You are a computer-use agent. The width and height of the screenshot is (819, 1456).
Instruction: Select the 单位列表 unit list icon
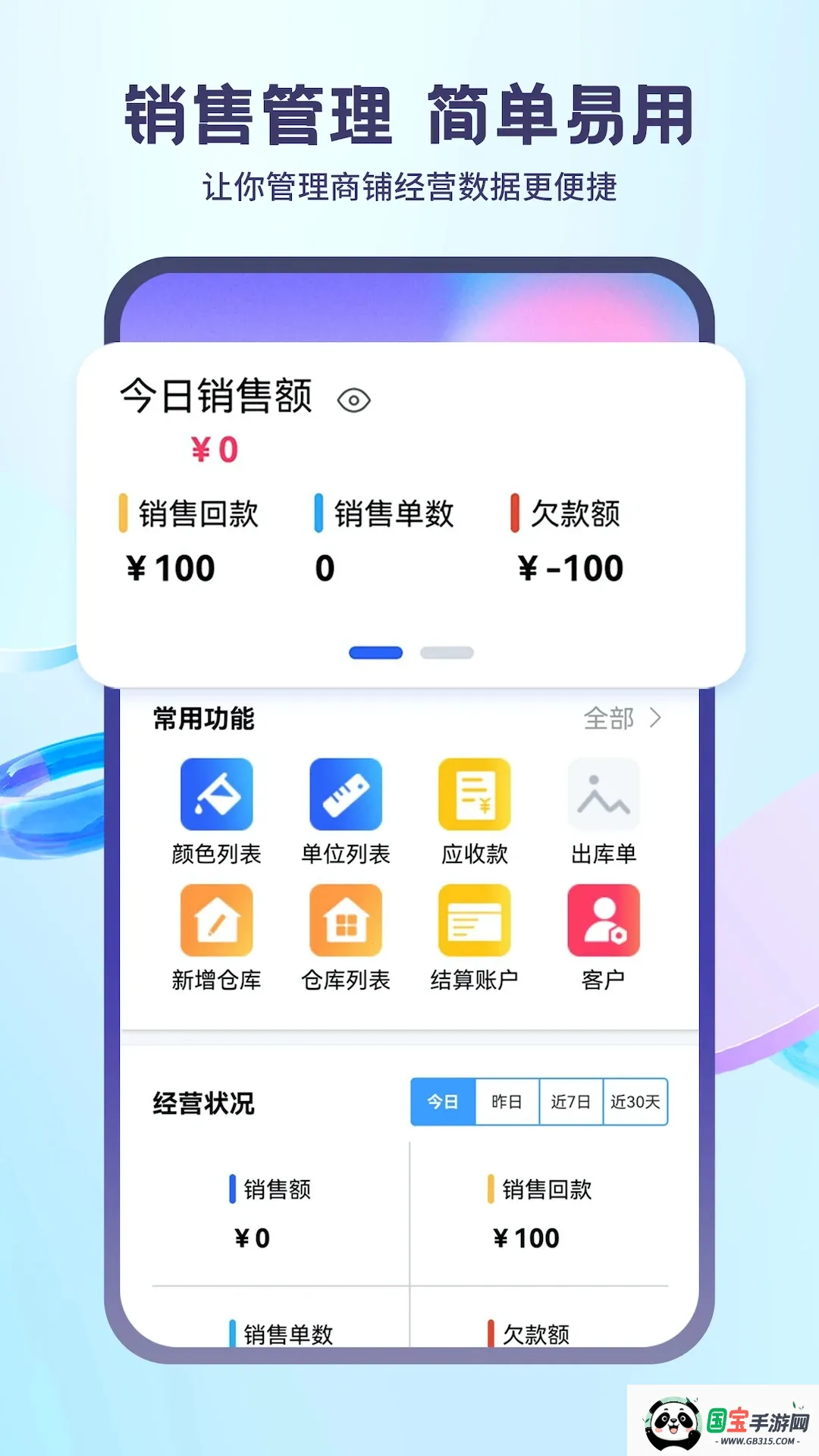pyautogui.click(x=346, y=793)
